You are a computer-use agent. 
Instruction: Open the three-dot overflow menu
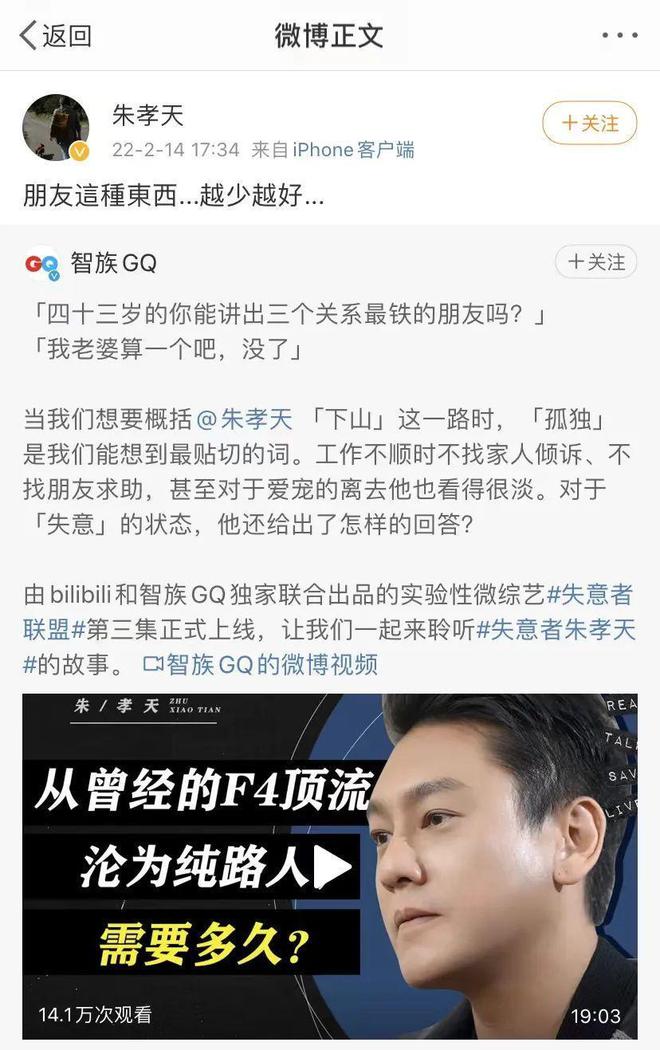tap(619, 36)
